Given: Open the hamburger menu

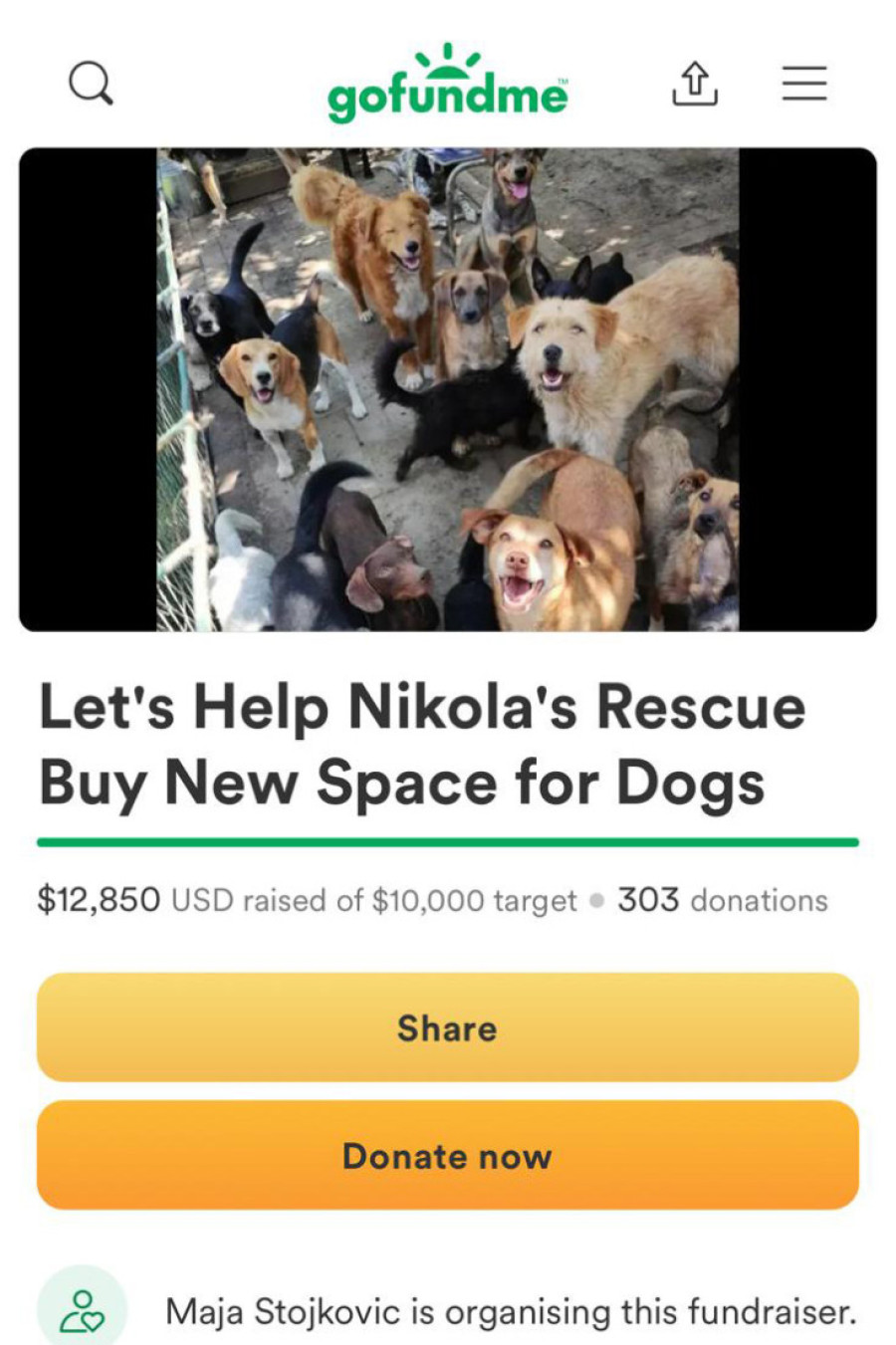Looking at the screenshot, I should (x=804, y=83).
